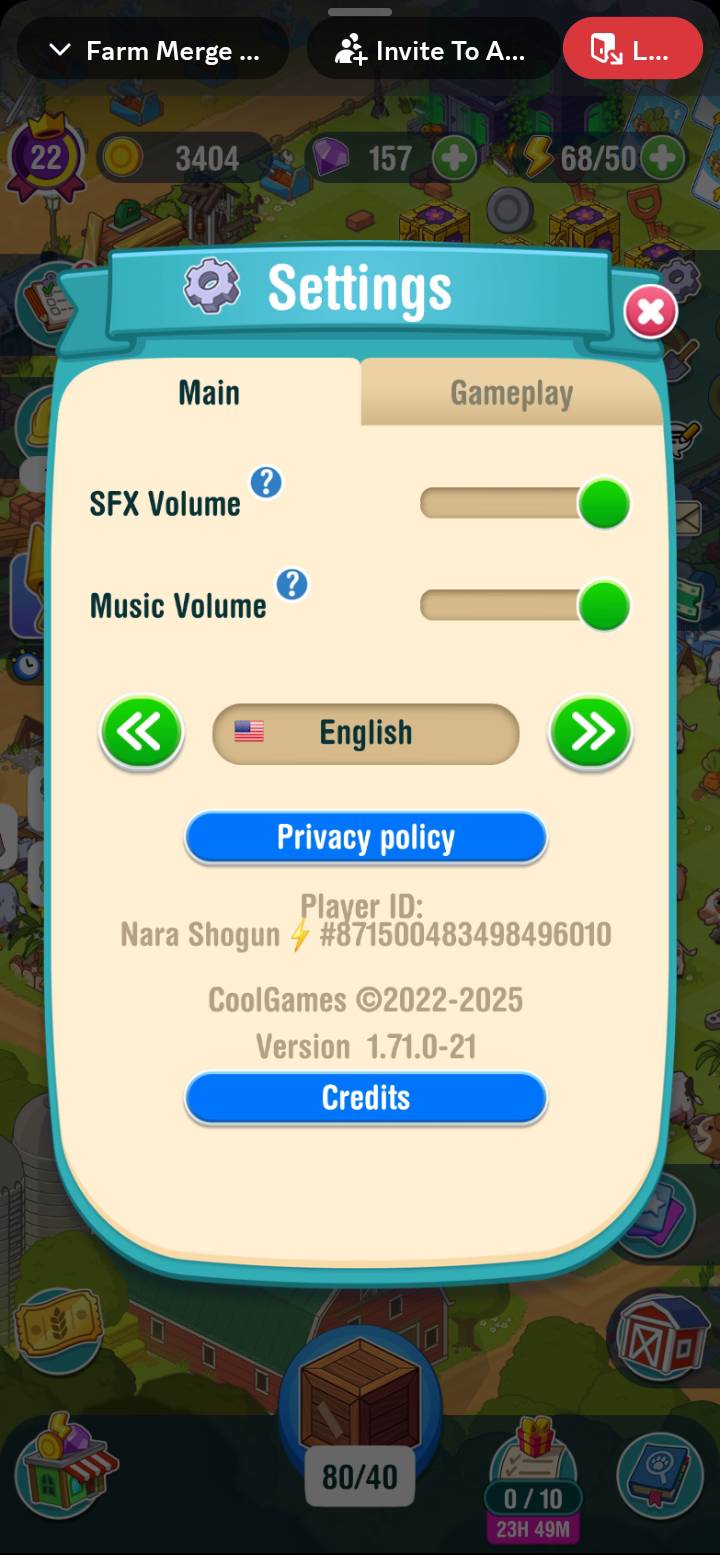Leave the activity with red button
This screenshot has width=720, height=1555.
[632, 50]
